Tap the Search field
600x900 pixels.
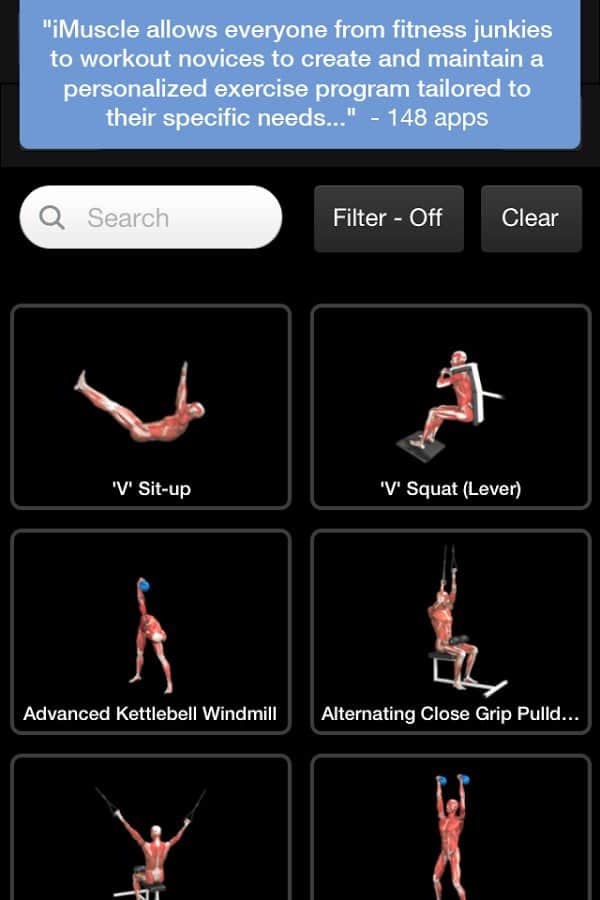tap(160, 218)
